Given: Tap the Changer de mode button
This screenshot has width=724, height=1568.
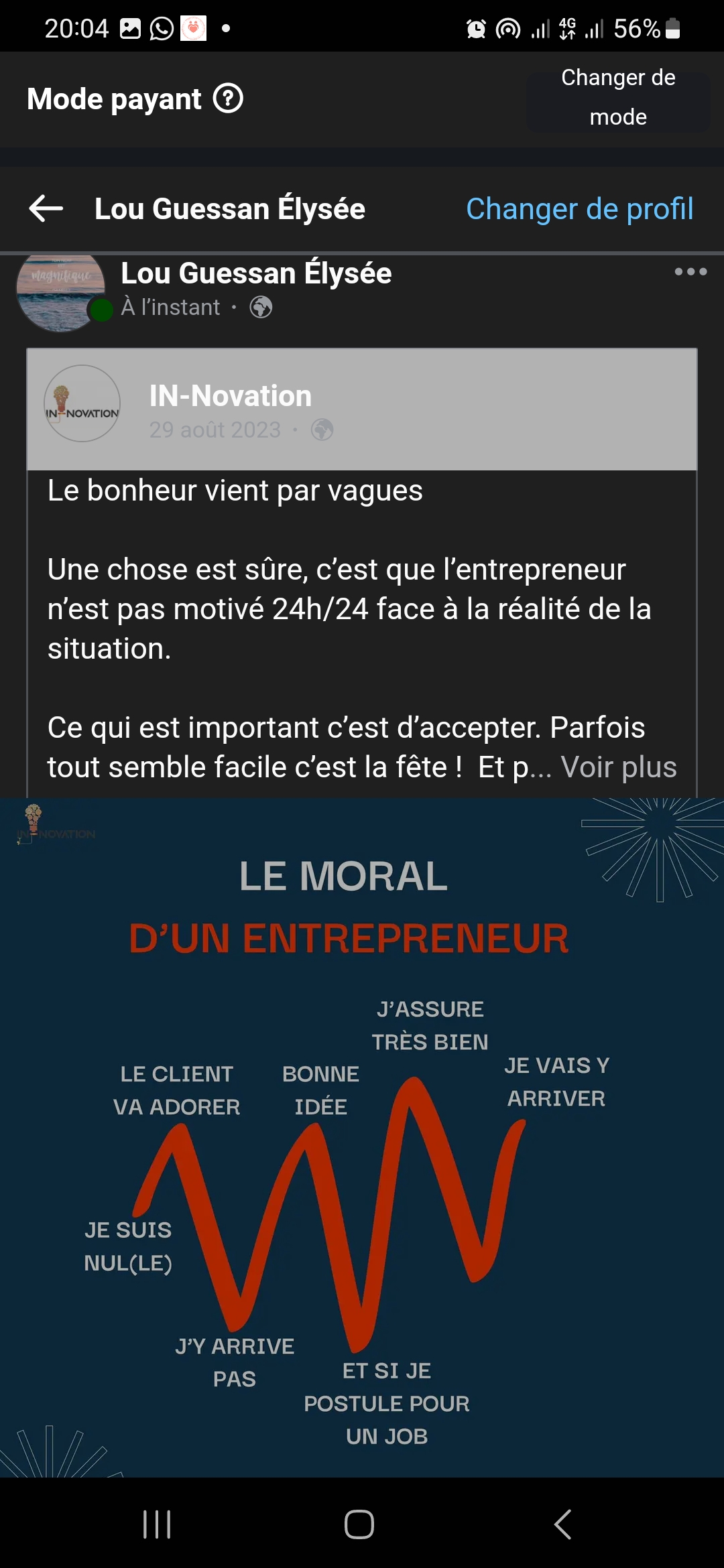Looking at the screenshot, I should click(618, 98).
